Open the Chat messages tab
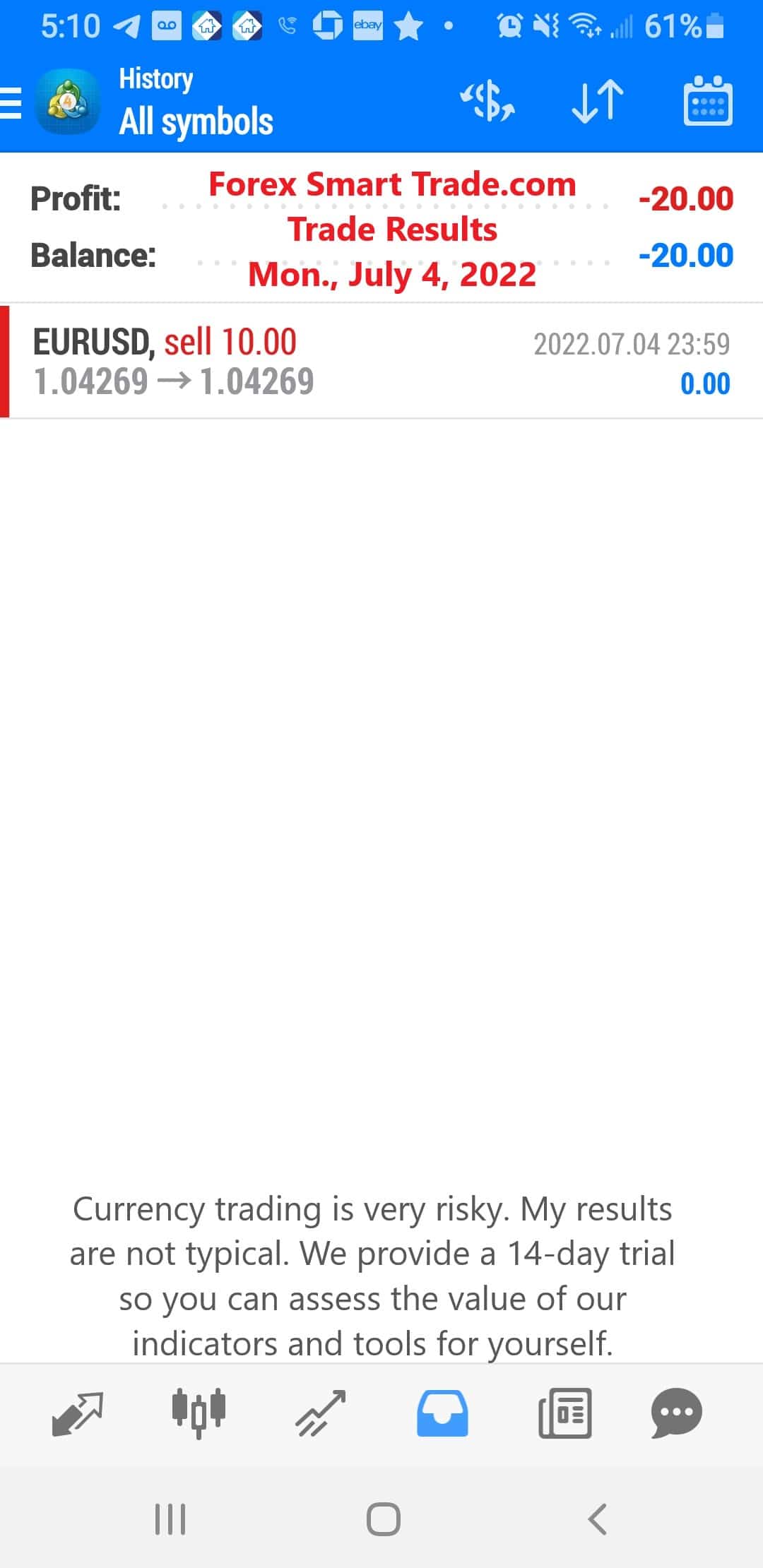 pyautogui.click(x=676, y=1413)
